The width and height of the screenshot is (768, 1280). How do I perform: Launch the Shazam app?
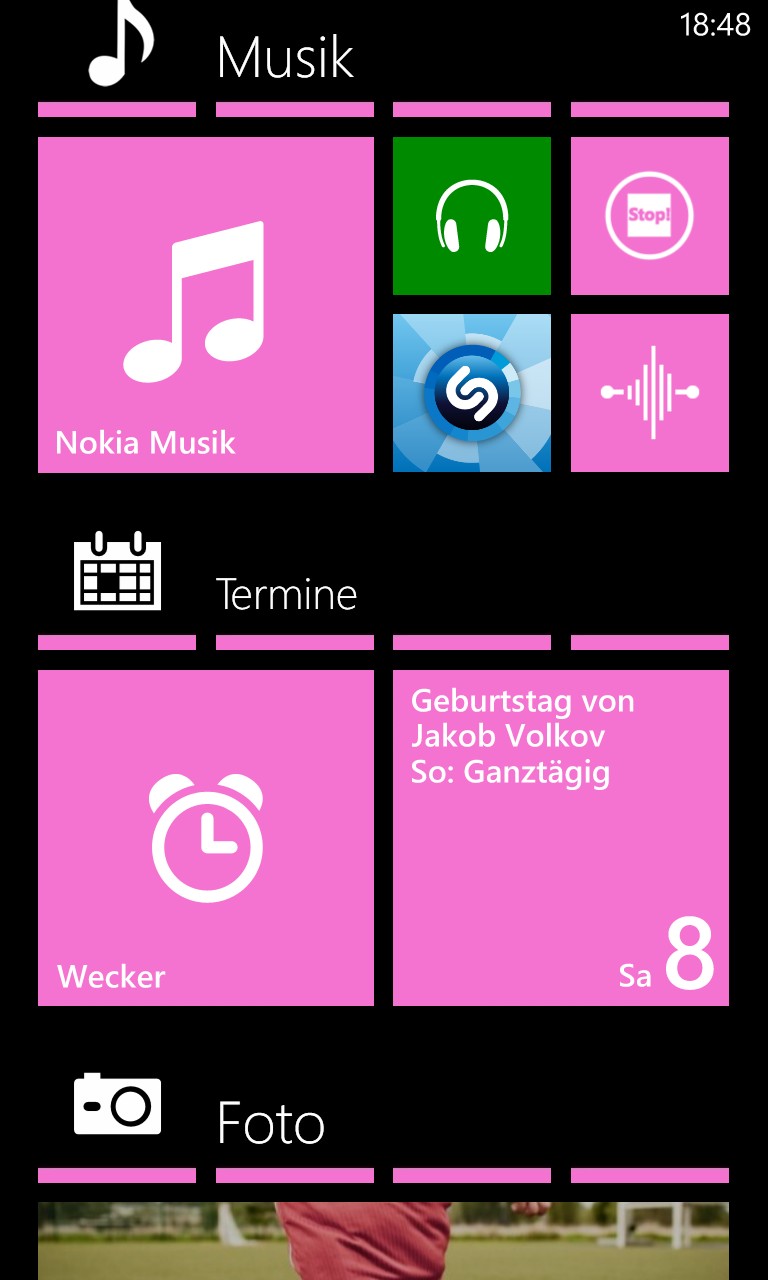coord(472,393)
